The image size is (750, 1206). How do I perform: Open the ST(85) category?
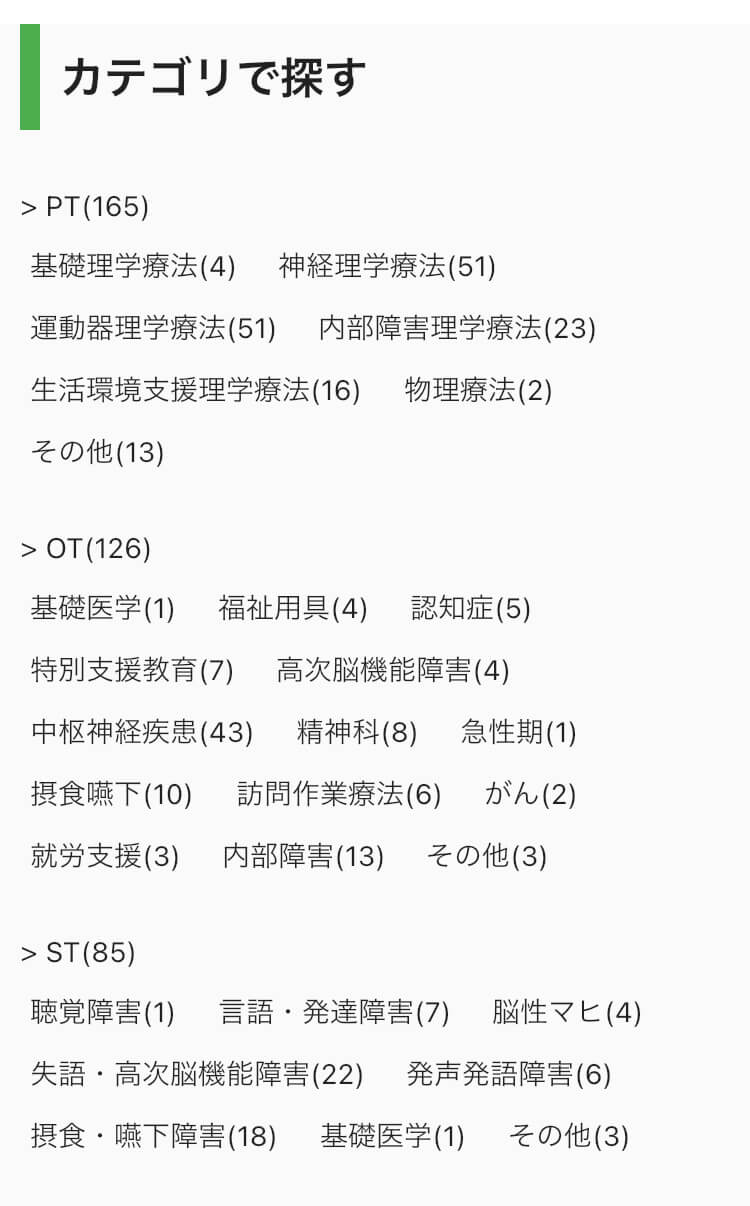pyautogui.click(x=78, y=953)
